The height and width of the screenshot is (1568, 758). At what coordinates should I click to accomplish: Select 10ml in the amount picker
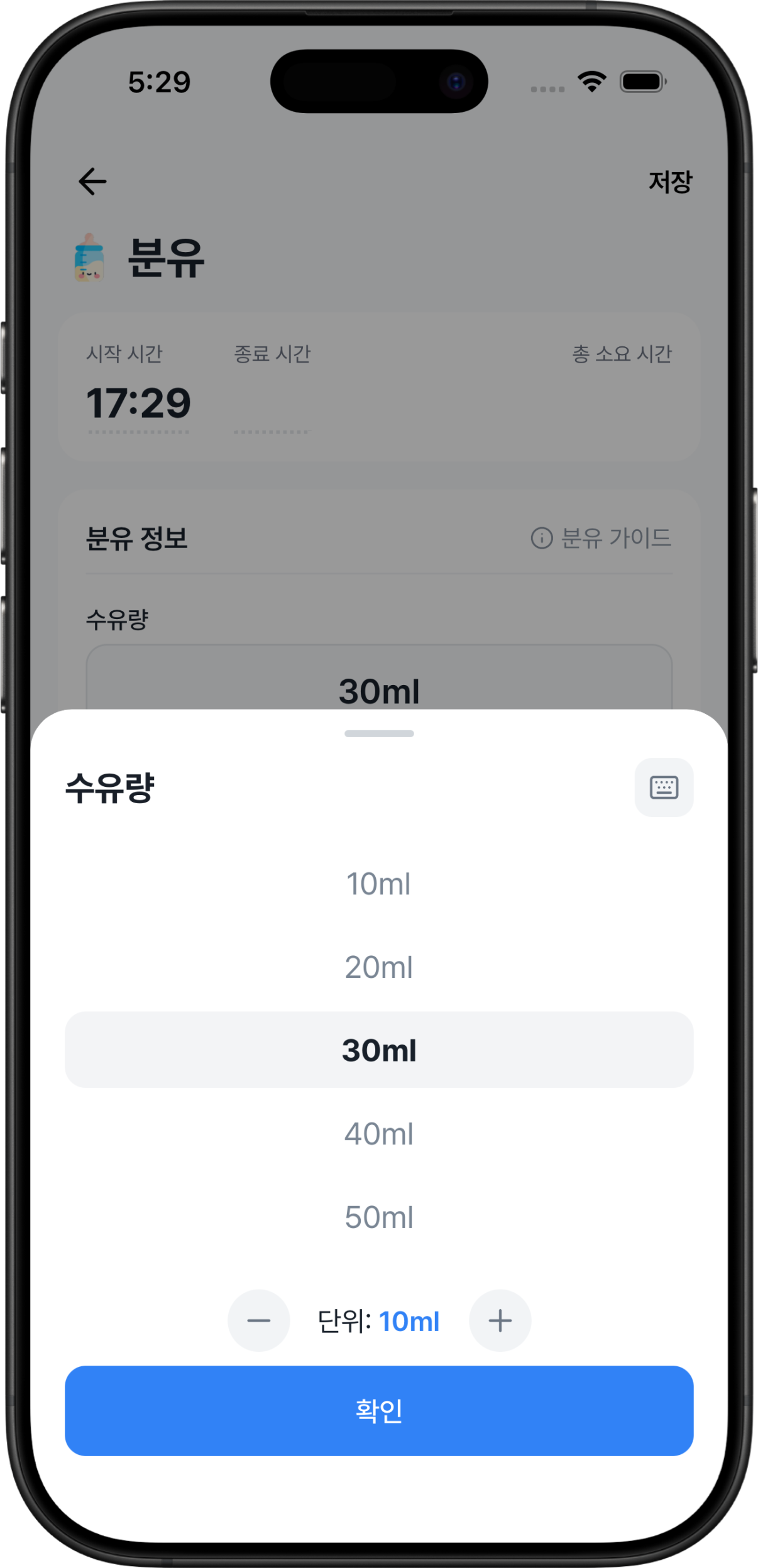379,884
